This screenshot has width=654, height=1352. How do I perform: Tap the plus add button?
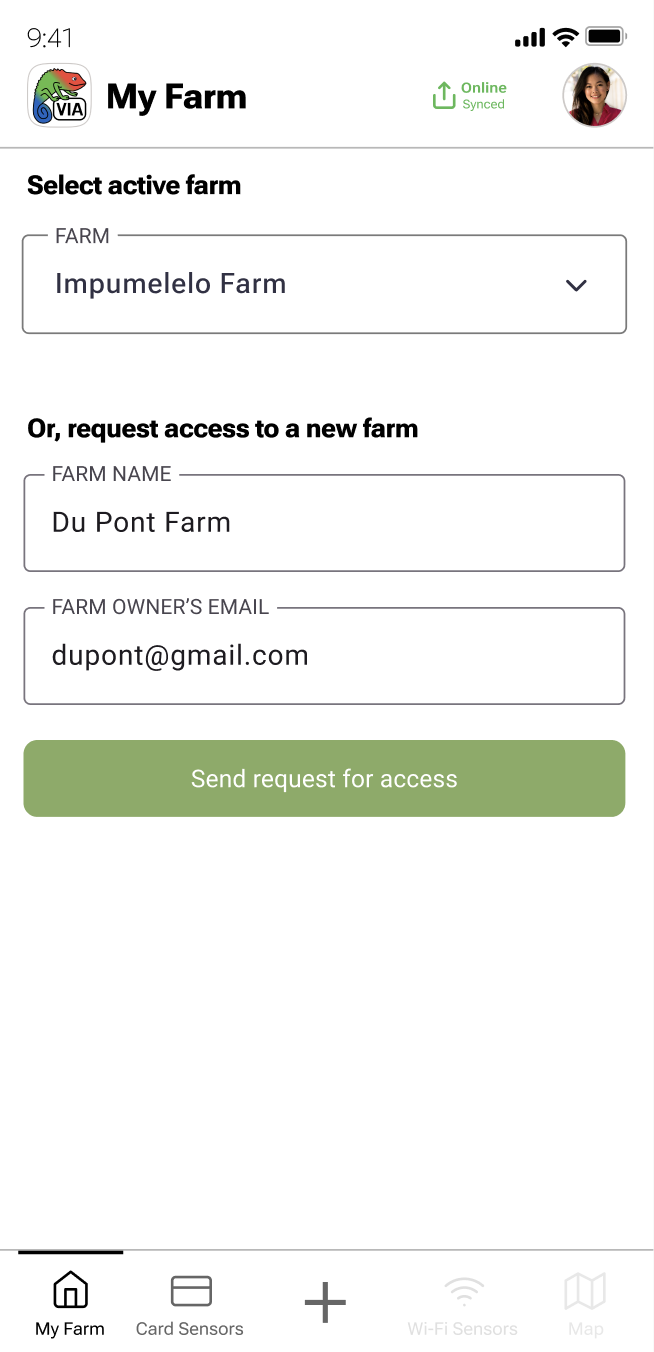(x=325, y=1303)
